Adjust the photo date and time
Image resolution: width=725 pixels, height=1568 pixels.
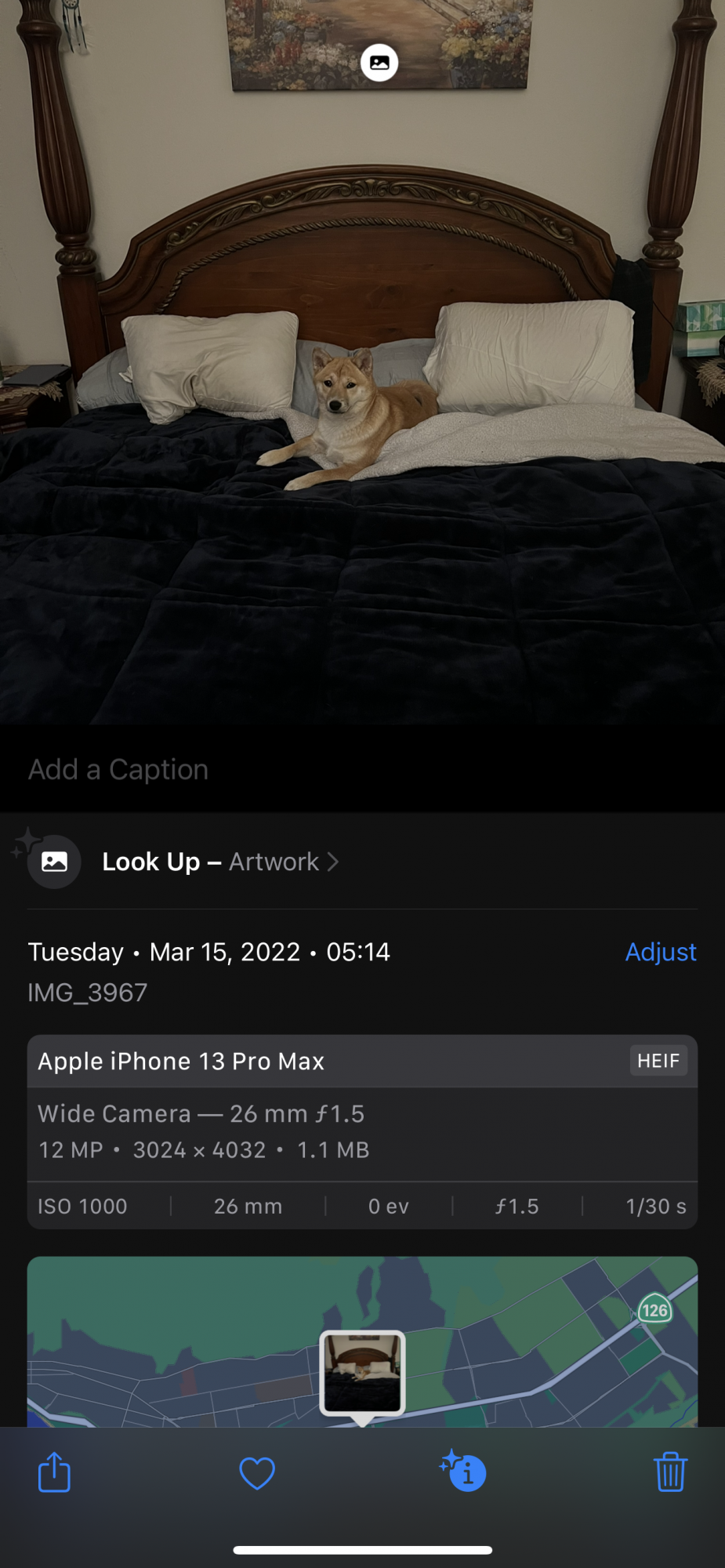tap(660, 952)
